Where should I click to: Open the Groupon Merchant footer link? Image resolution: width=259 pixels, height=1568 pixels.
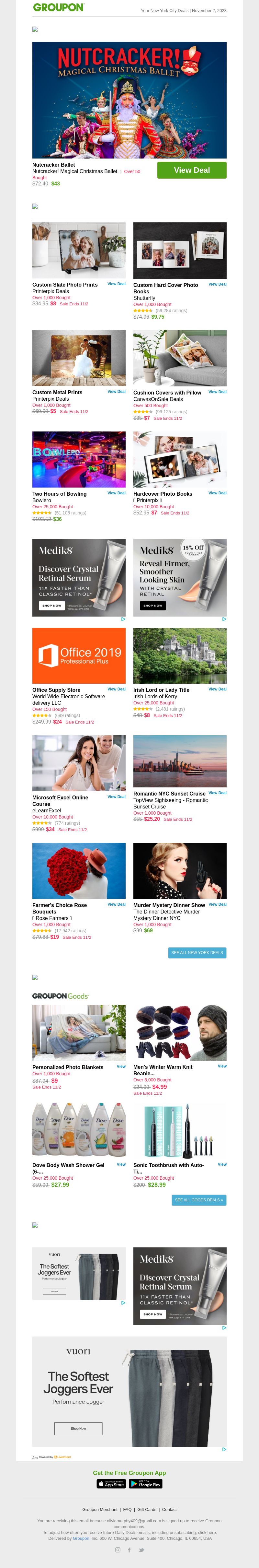(100, 1510)
